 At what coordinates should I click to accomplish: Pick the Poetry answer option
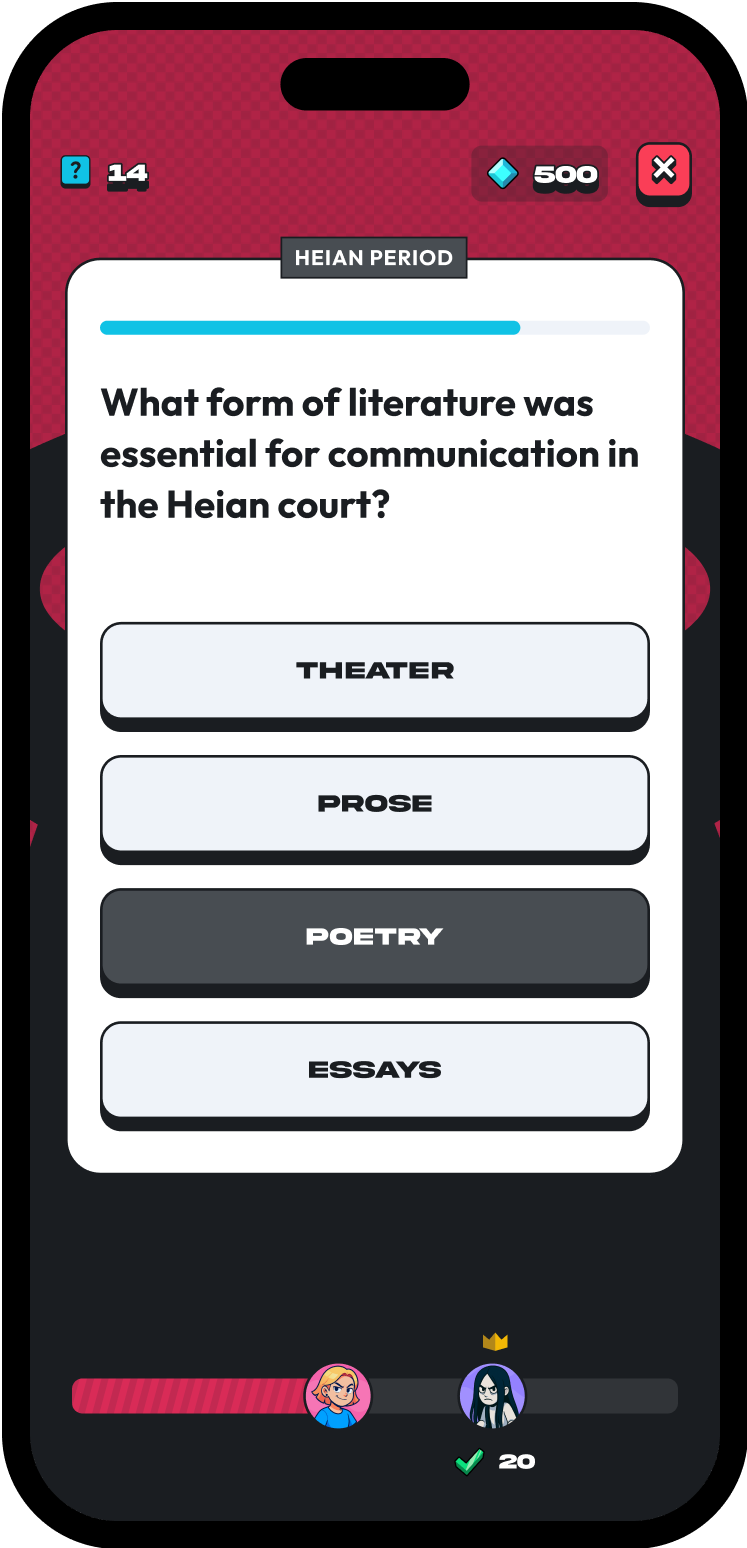(x=374, y=936)
